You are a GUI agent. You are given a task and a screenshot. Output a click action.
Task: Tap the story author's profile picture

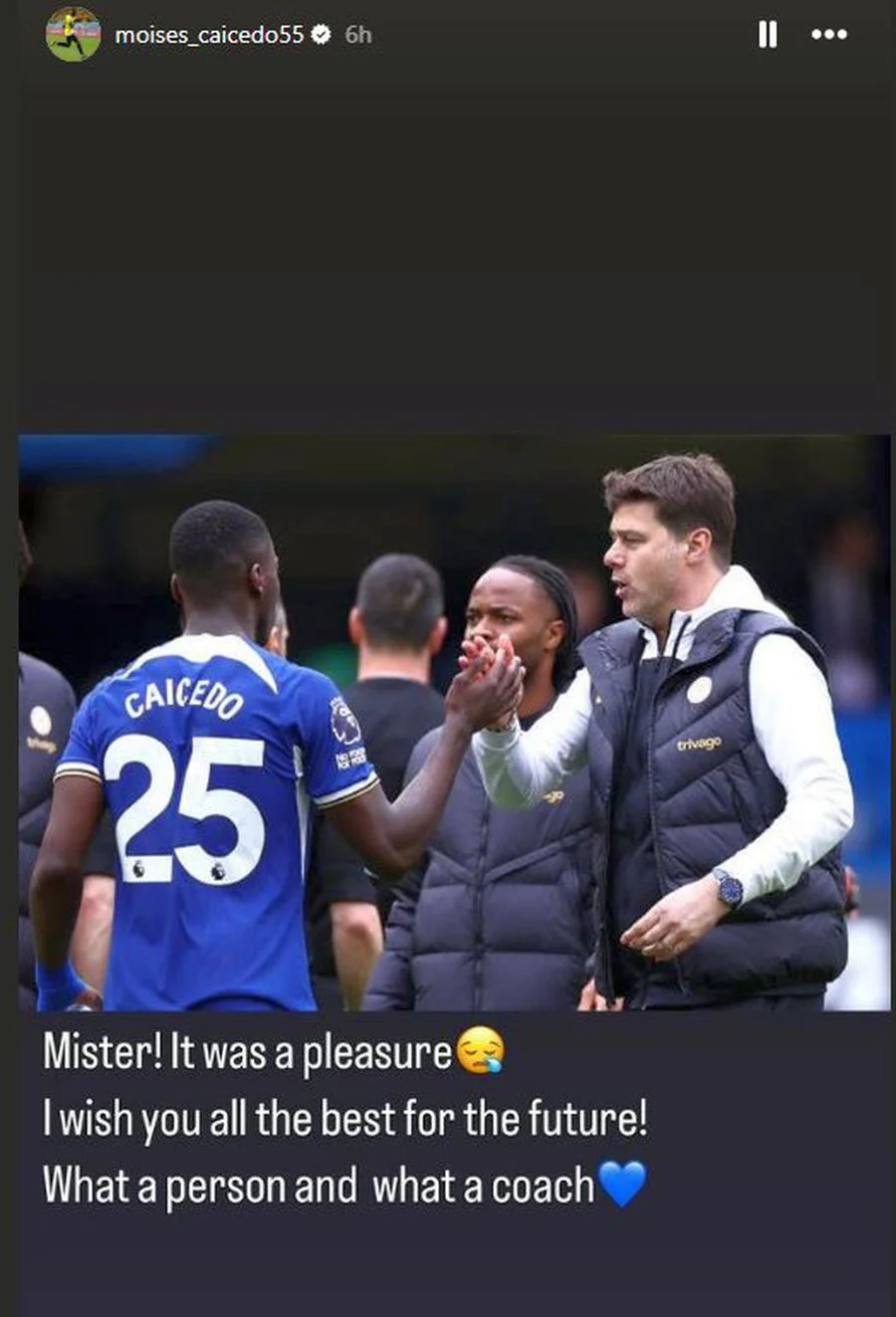73,34
